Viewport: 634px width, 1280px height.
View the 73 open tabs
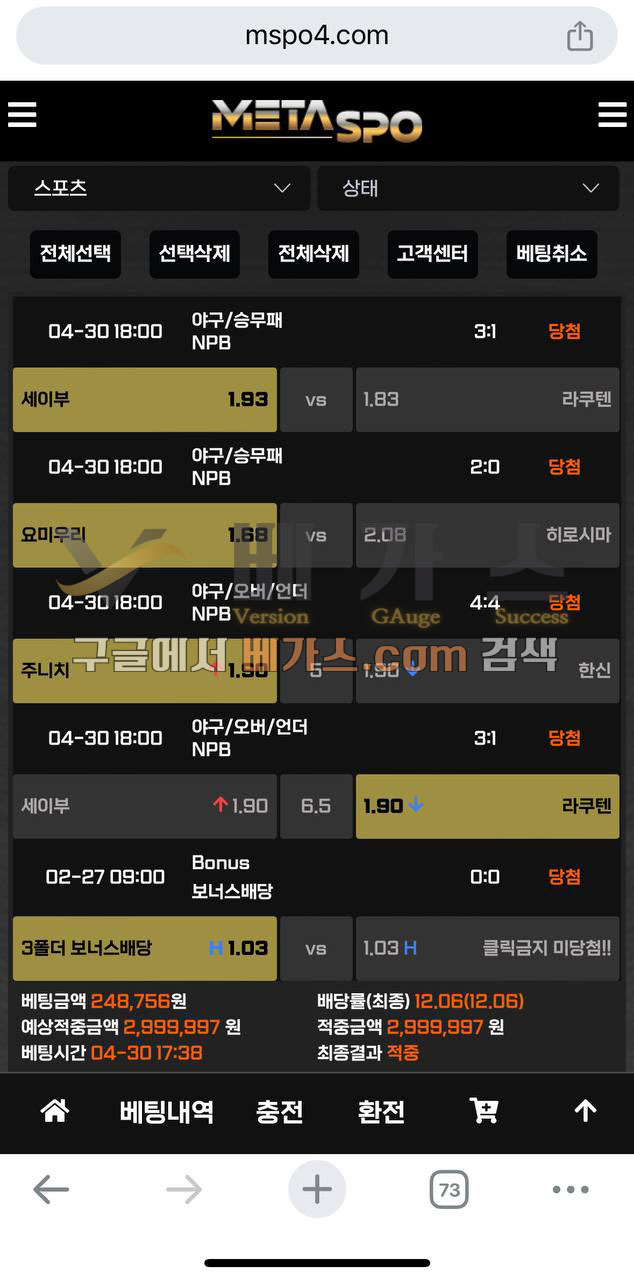click(449, 1190)
